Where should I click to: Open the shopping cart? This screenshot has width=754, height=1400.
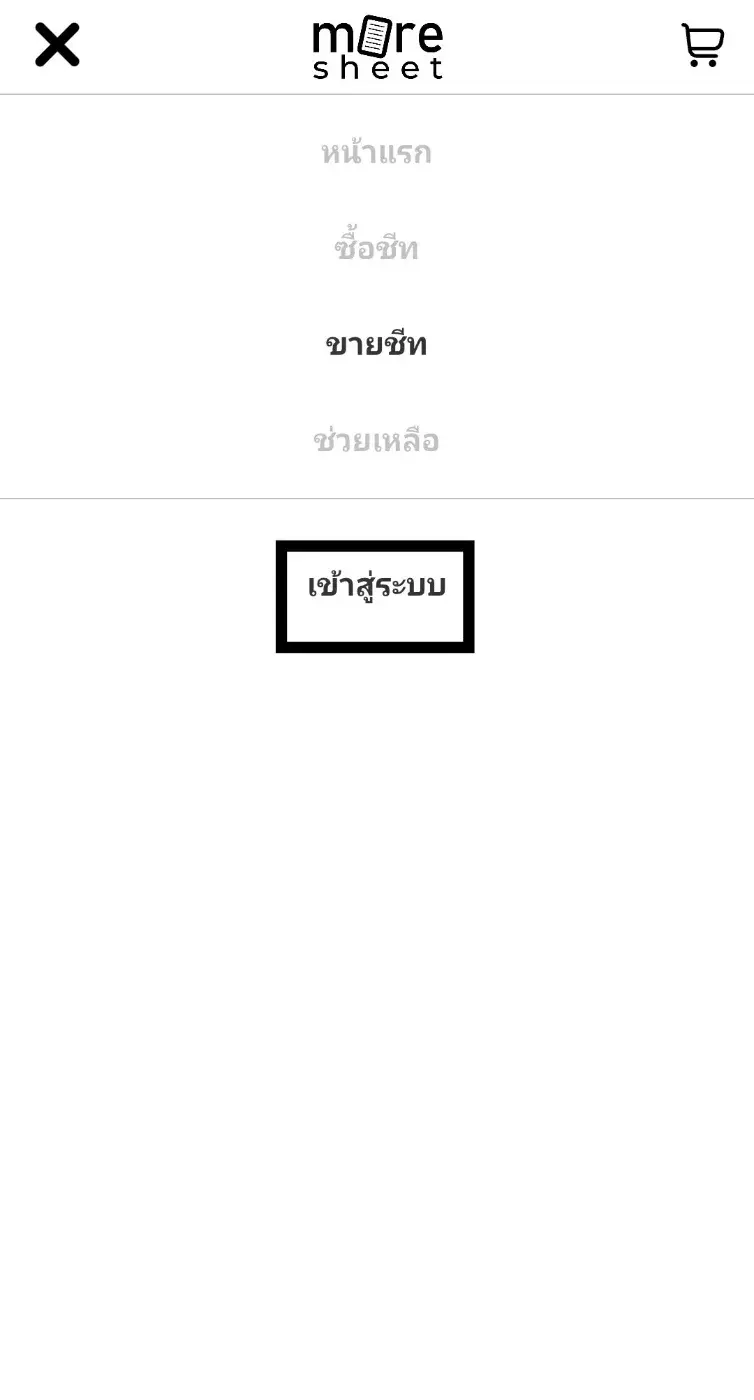coord(702,46)
